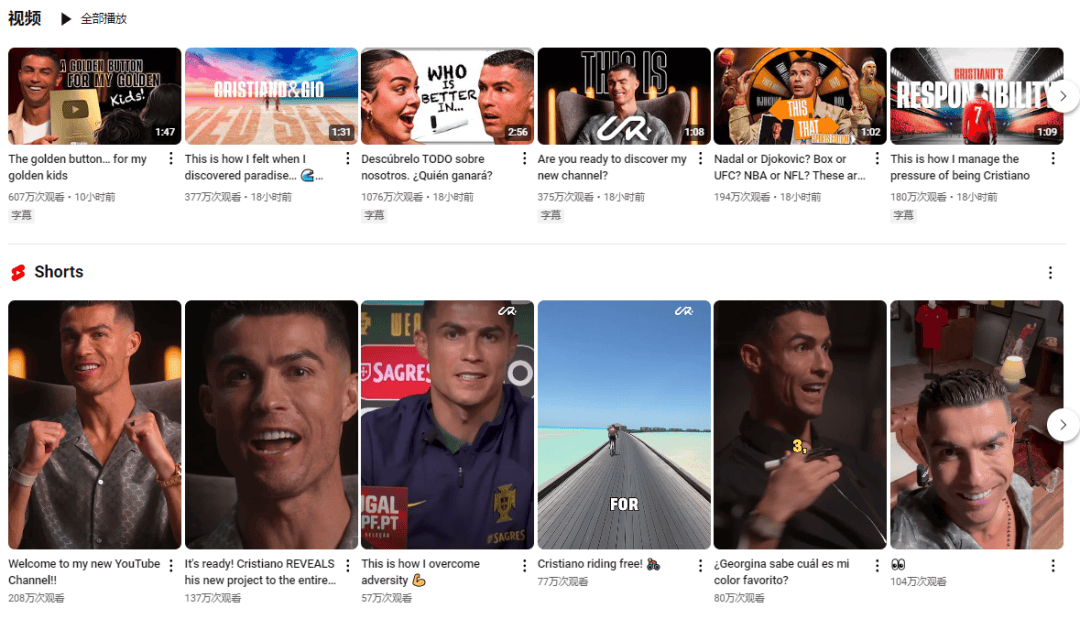Play 'Nadal or Djokovic? Box or UFC?' video
Viewport: 1080px width, 619px height.
point(800,97)
